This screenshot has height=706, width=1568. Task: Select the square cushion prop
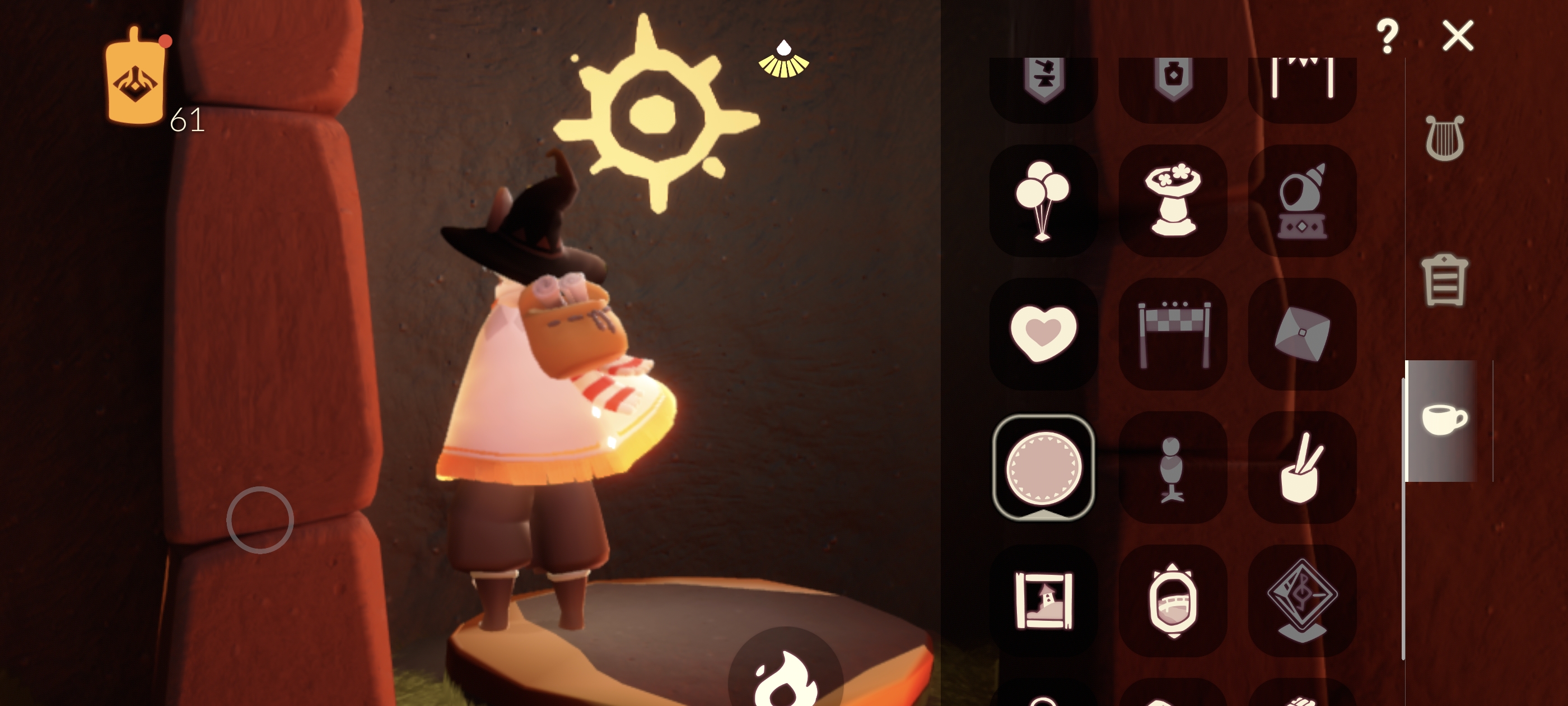tap(1301, 334)
